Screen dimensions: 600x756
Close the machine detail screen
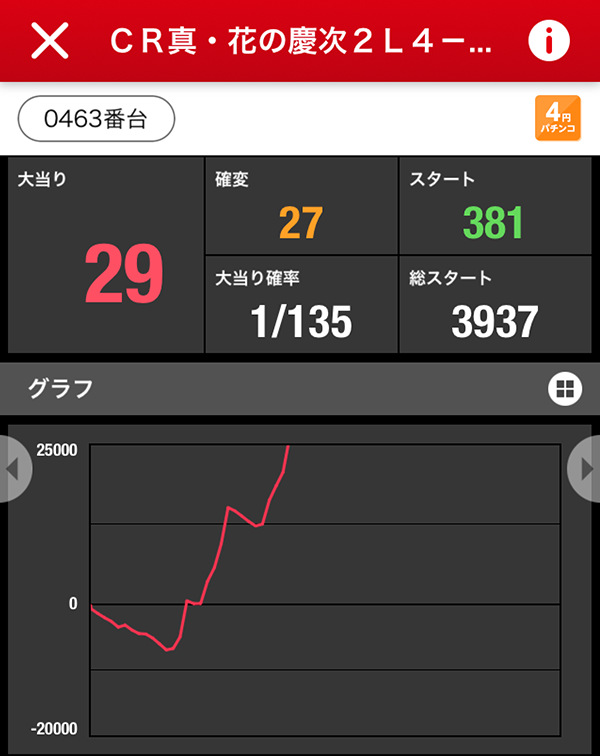(50, 41)
